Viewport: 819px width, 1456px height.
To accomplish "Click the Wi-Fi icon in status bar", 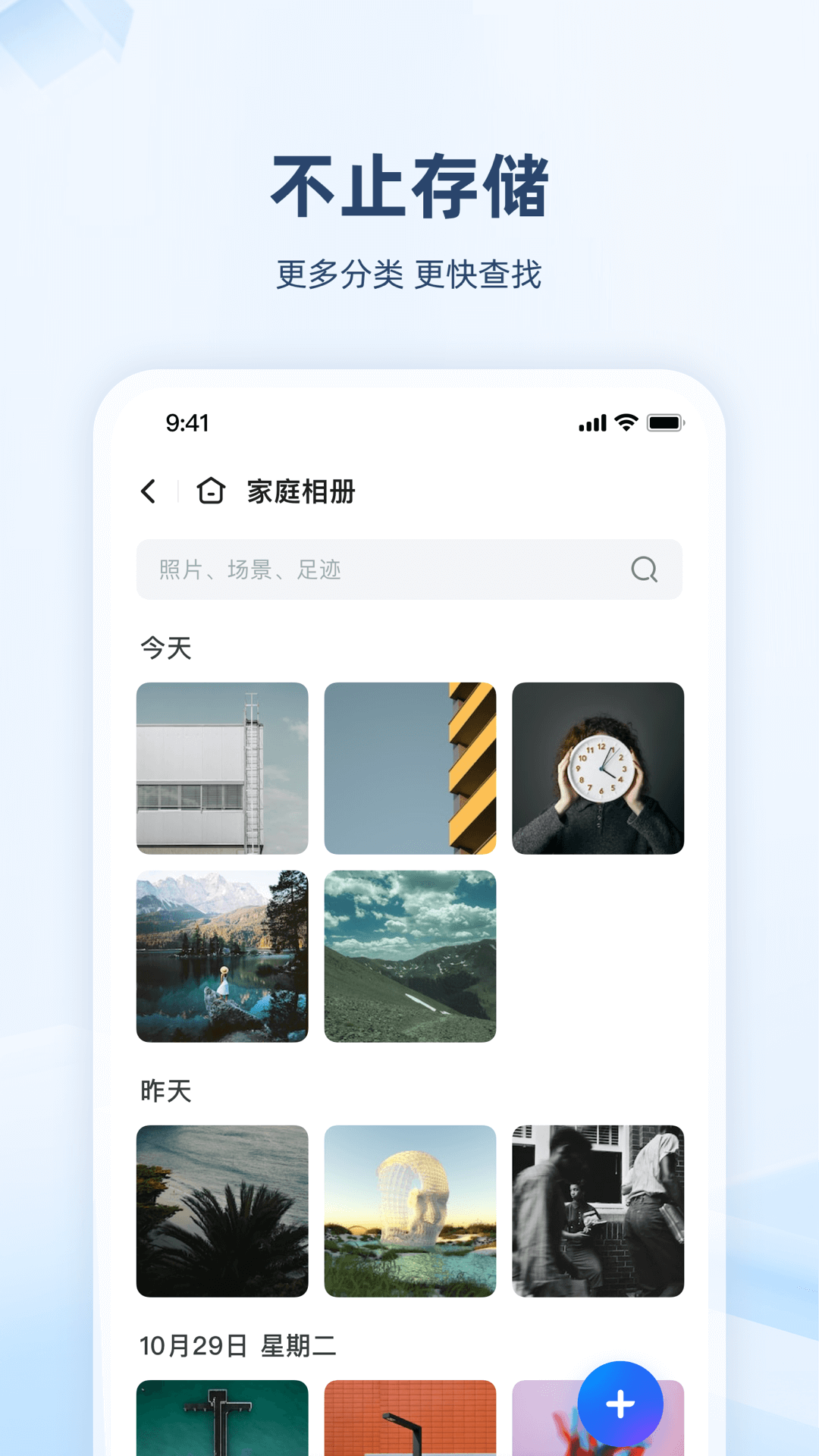I will pyautogui.click(x=624, y=423).
